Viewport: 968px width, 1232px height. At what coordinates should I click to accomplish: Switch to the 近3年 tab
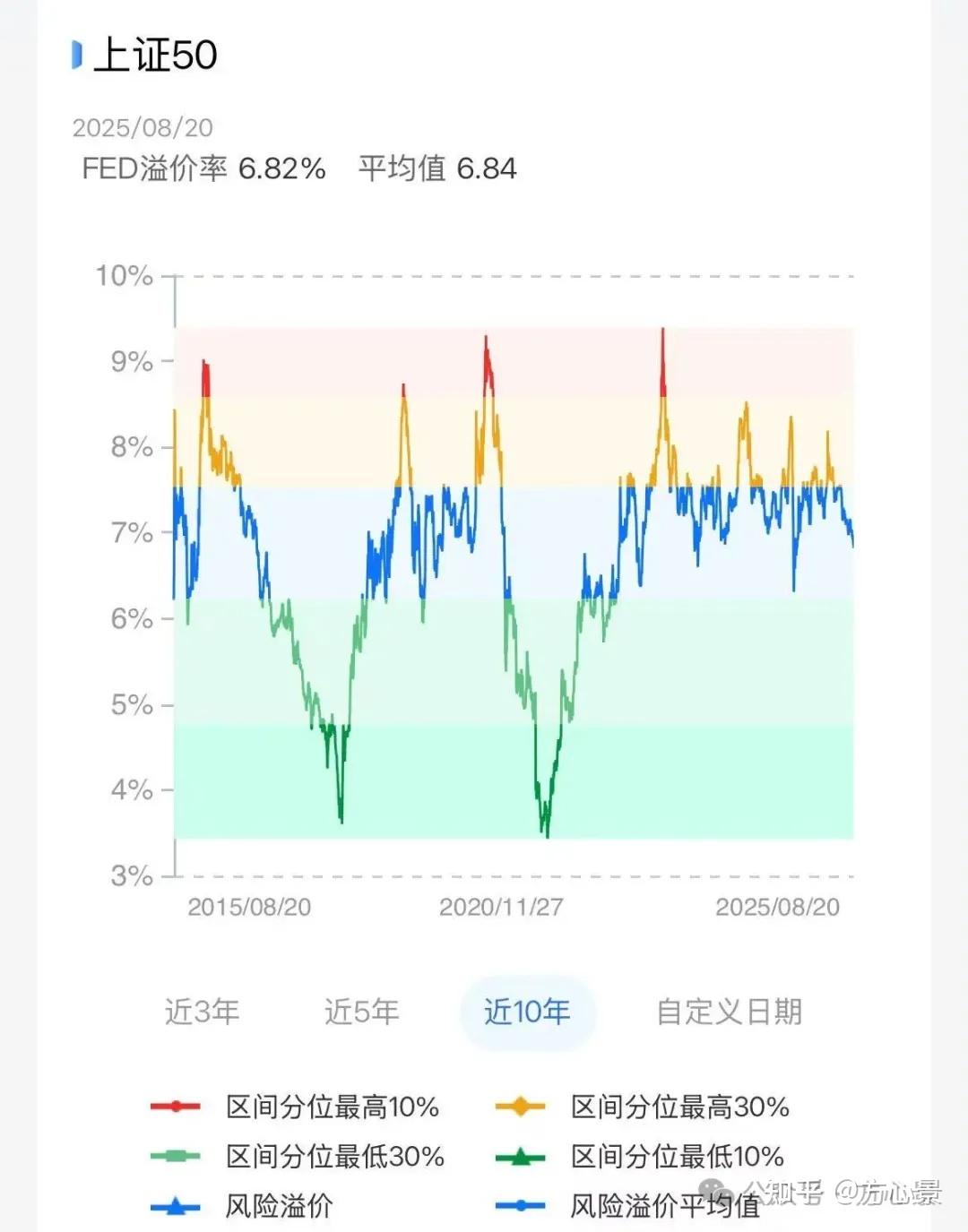202,1012
